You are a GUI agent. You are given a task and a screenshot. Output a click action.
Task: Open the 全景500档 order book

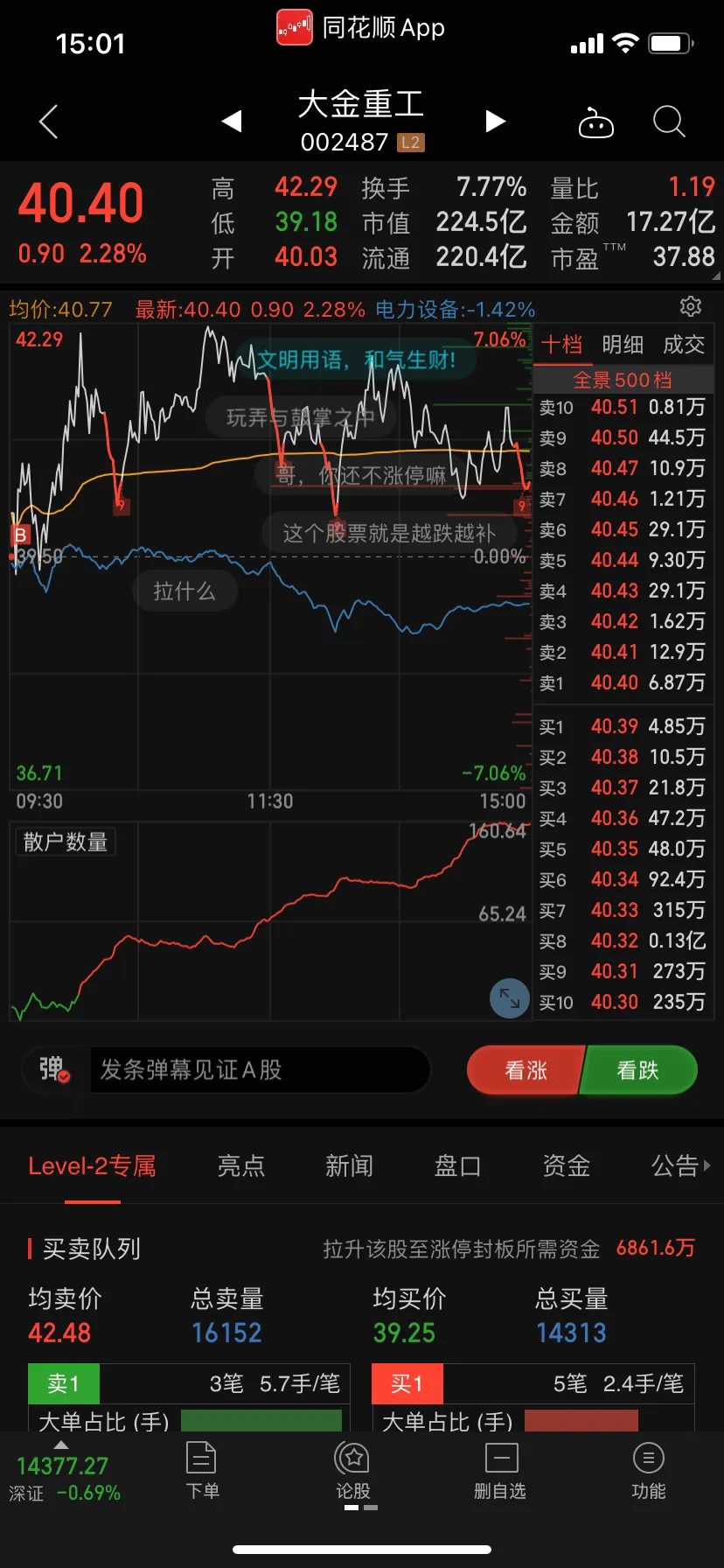(623, 380)
